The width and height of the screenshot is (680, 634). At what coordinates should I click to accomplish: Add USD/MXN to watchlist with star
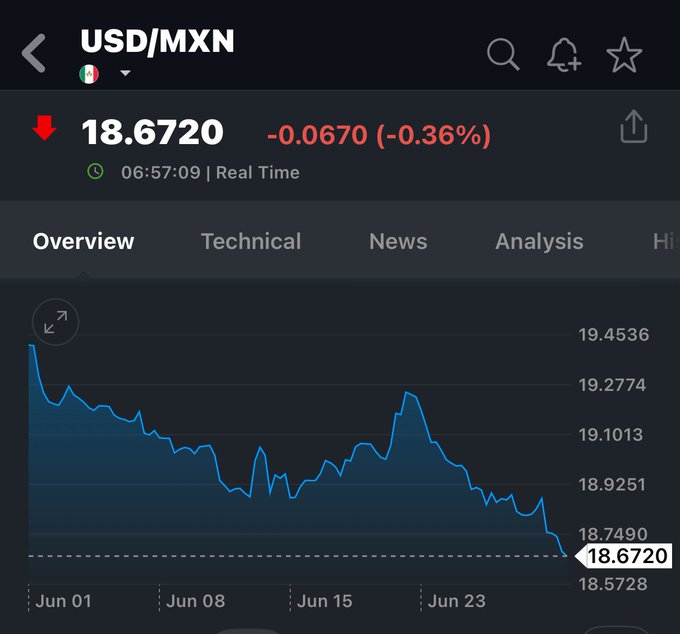coord(624,54)
